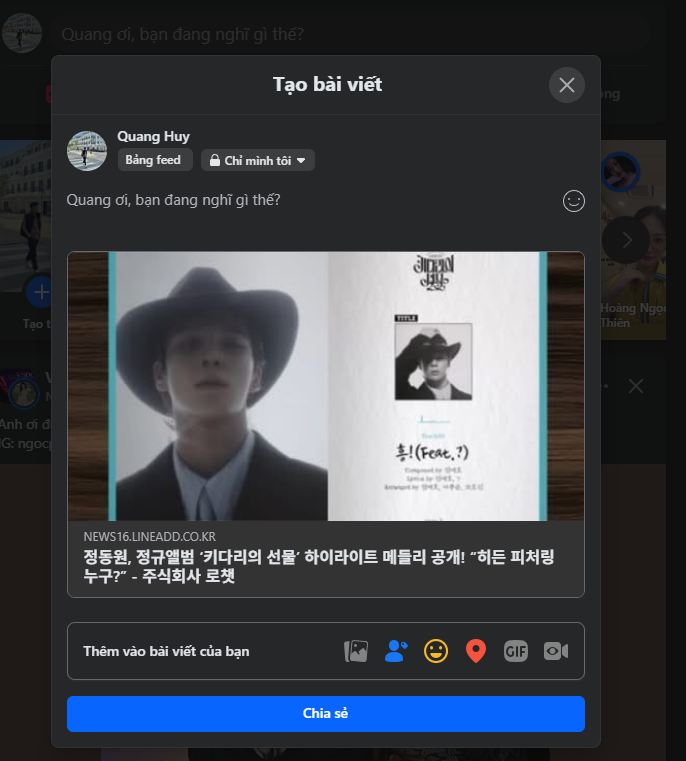686x761 pixels.
Task: Focus the post text field
Action: coord(300,200)
